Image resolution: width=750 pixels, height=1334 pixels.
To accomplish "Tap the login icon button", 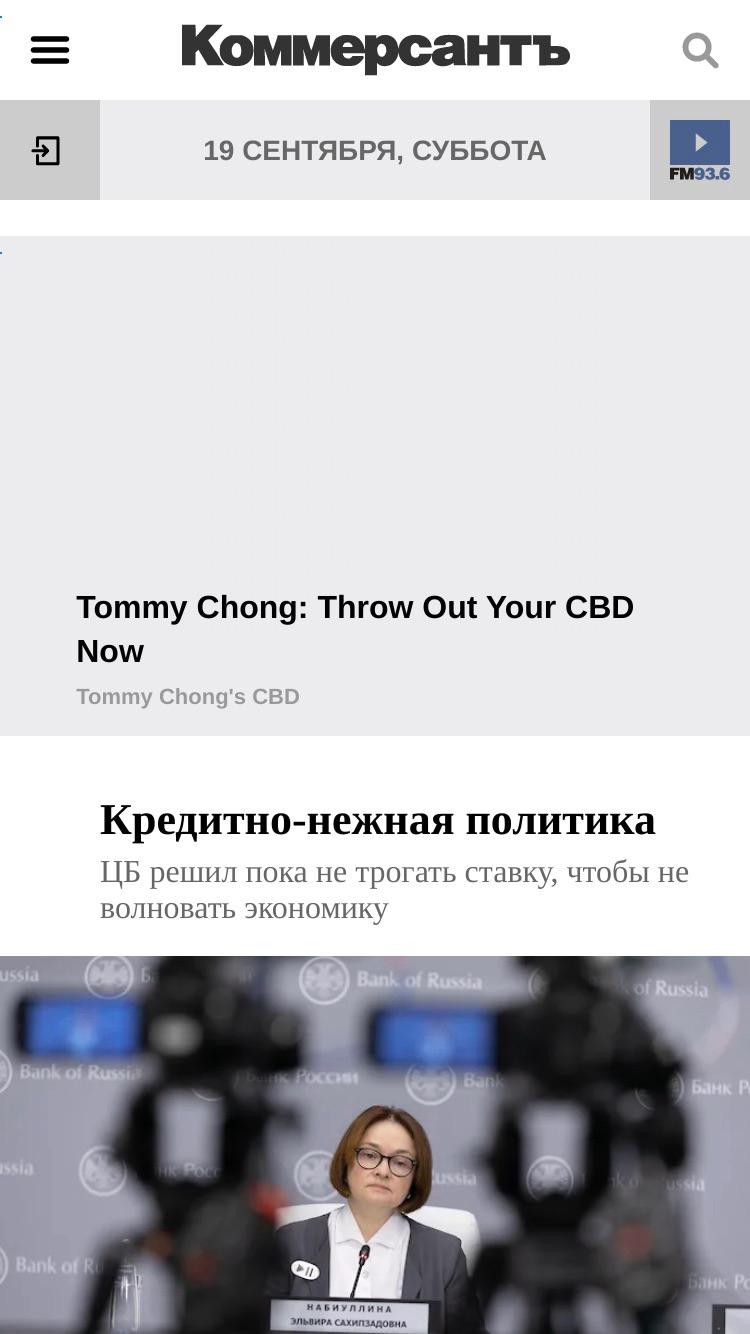I will (49, 150).
